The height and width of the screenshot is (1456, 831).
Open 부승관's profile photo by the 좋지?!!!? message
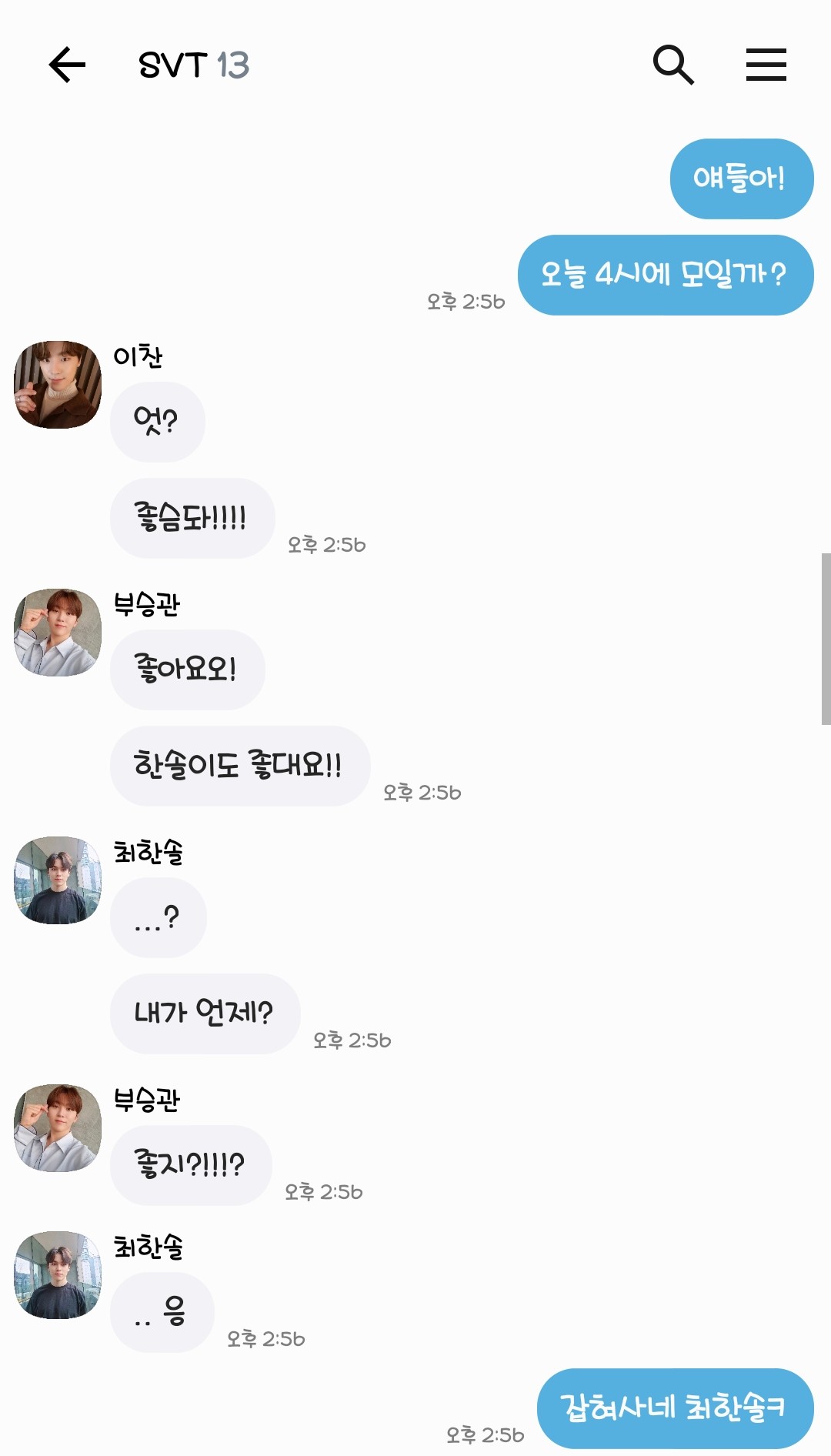click(58, 1128)
